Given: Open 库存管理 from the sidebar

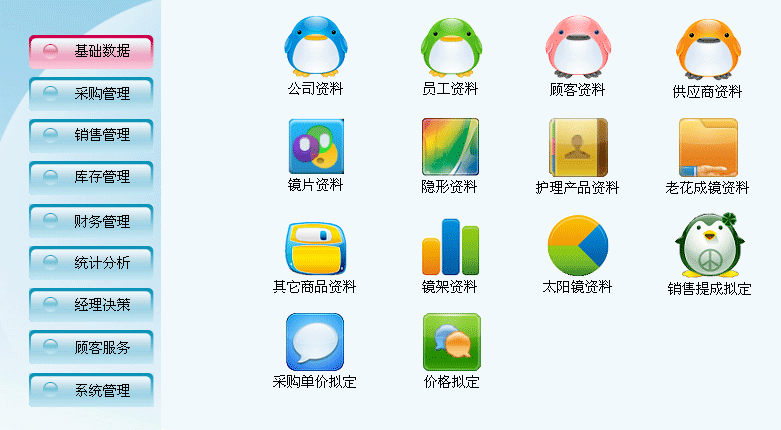Looking at the screenshot, I should pos(91,177).
